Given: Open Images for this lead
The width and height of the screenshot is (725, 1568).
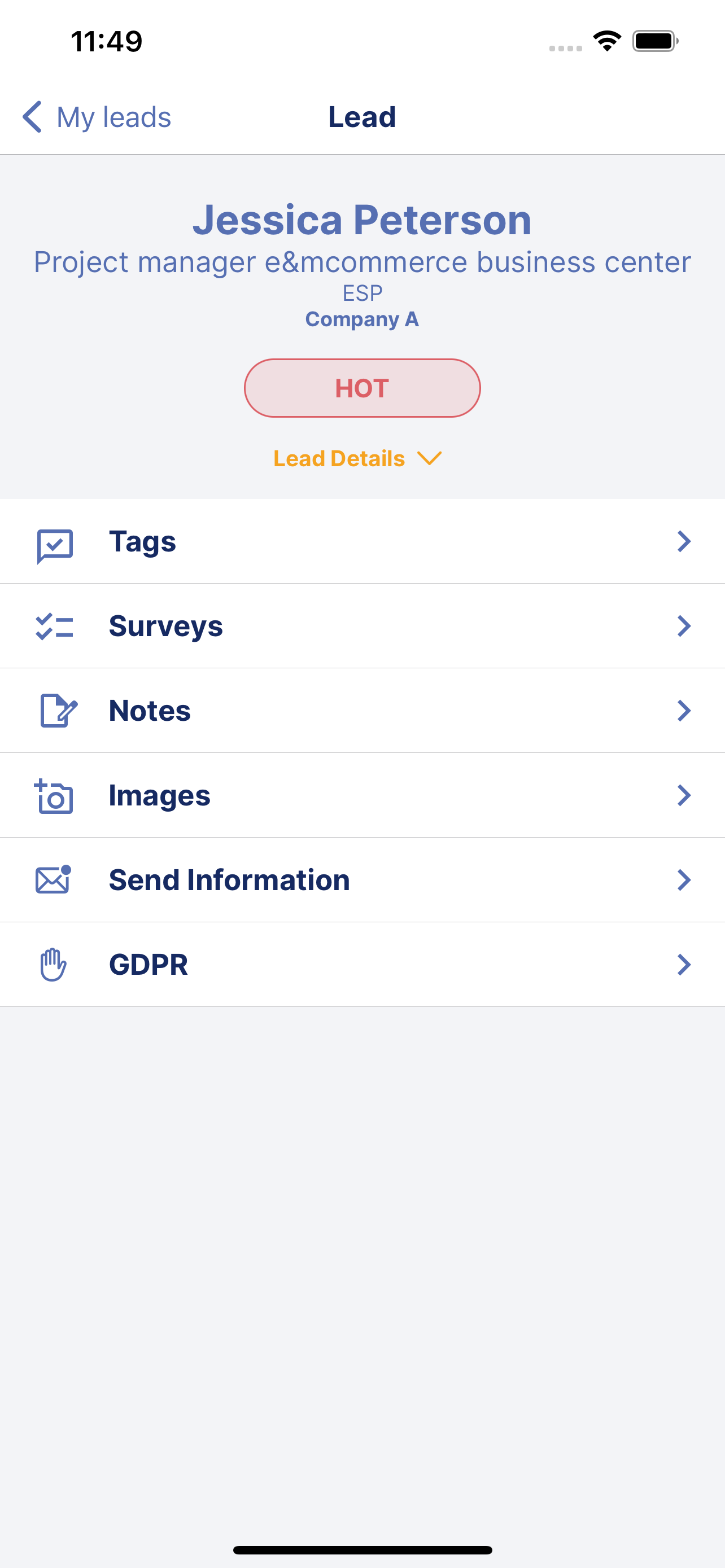Looking at the screenshot, I should point(362,795).
